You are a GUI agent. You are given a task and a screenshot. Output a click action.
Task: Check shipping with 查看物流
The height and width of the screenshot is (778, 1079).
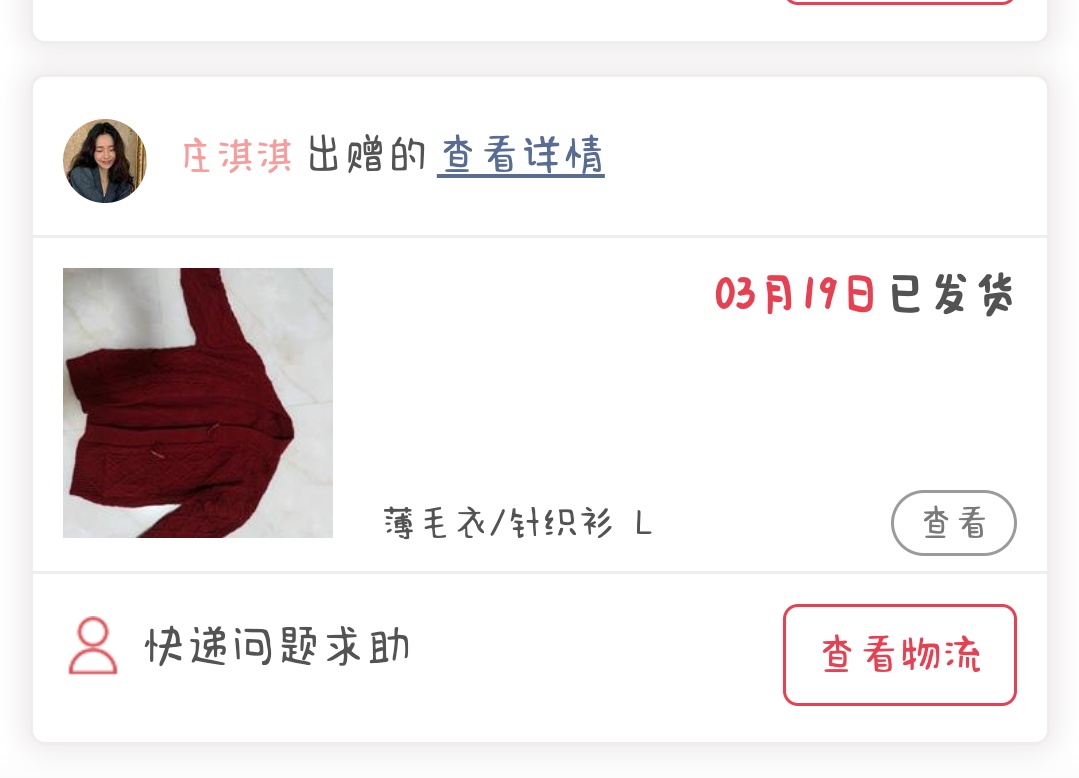[x=899, y=655]
